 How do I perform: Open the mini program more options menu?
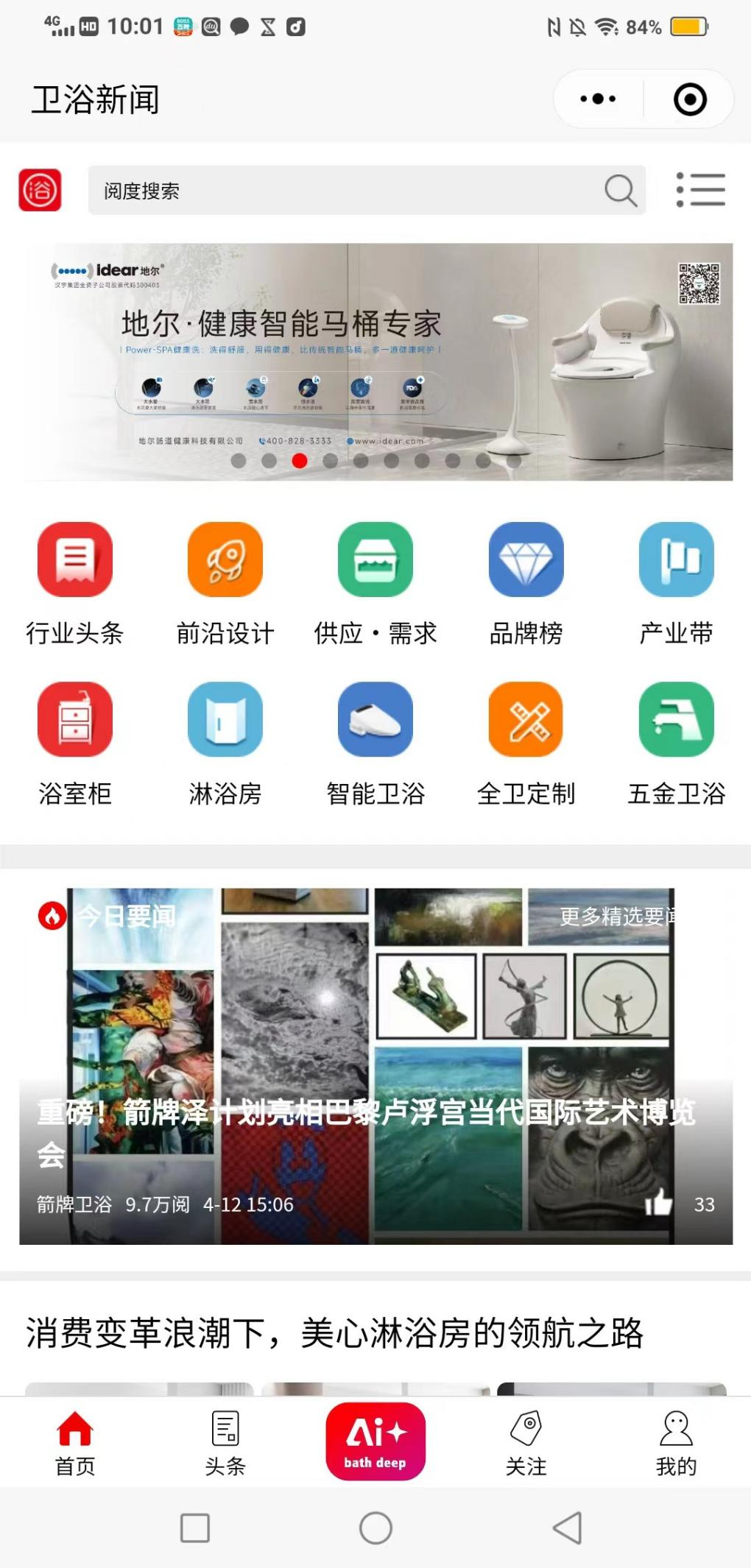(x=598, y=99)
